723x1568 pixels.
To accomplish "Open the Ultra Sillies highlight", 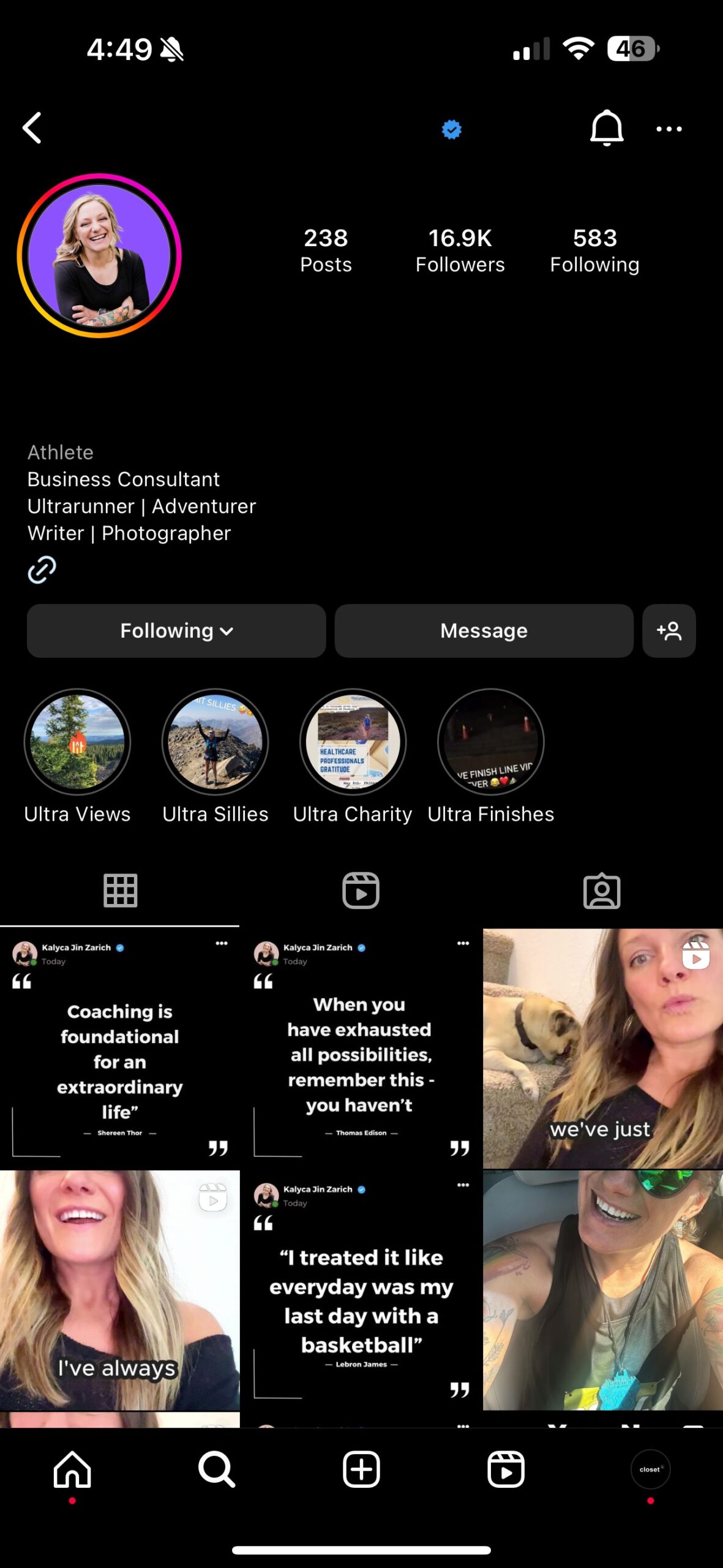I will (x=215, y=742).
